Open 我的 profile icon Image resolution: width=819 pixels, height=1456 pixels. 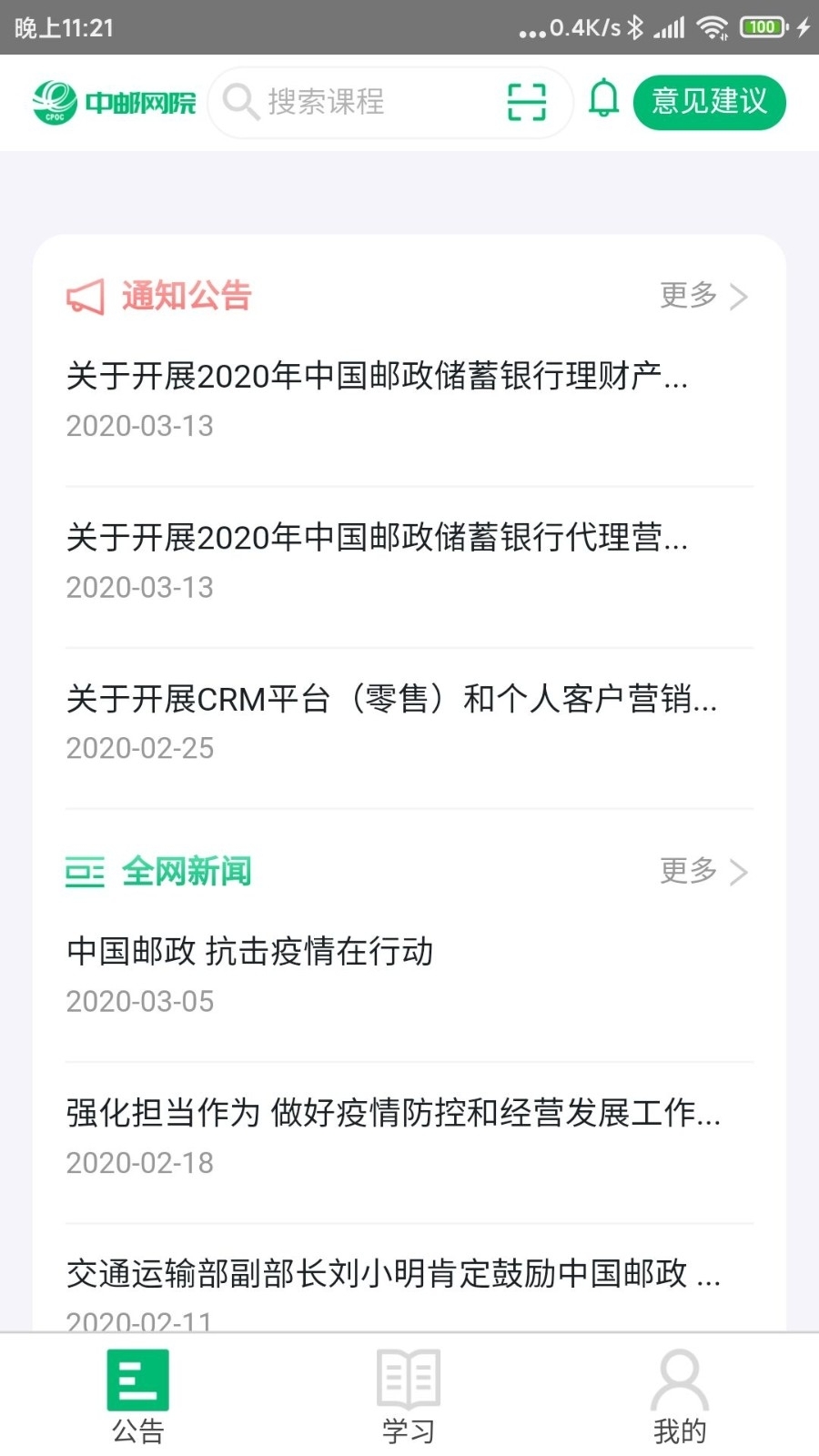click(679, 1380)
